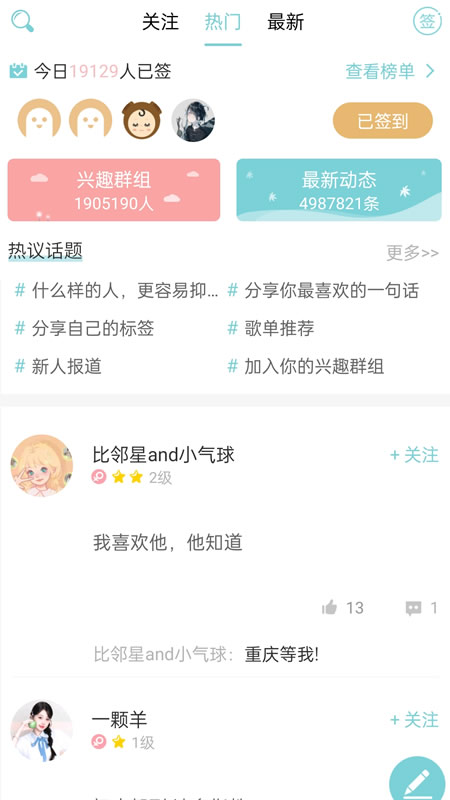Compose a new post with pencil button
The height and width of the screenshot is (800, 450).
[x=417, y=778]
